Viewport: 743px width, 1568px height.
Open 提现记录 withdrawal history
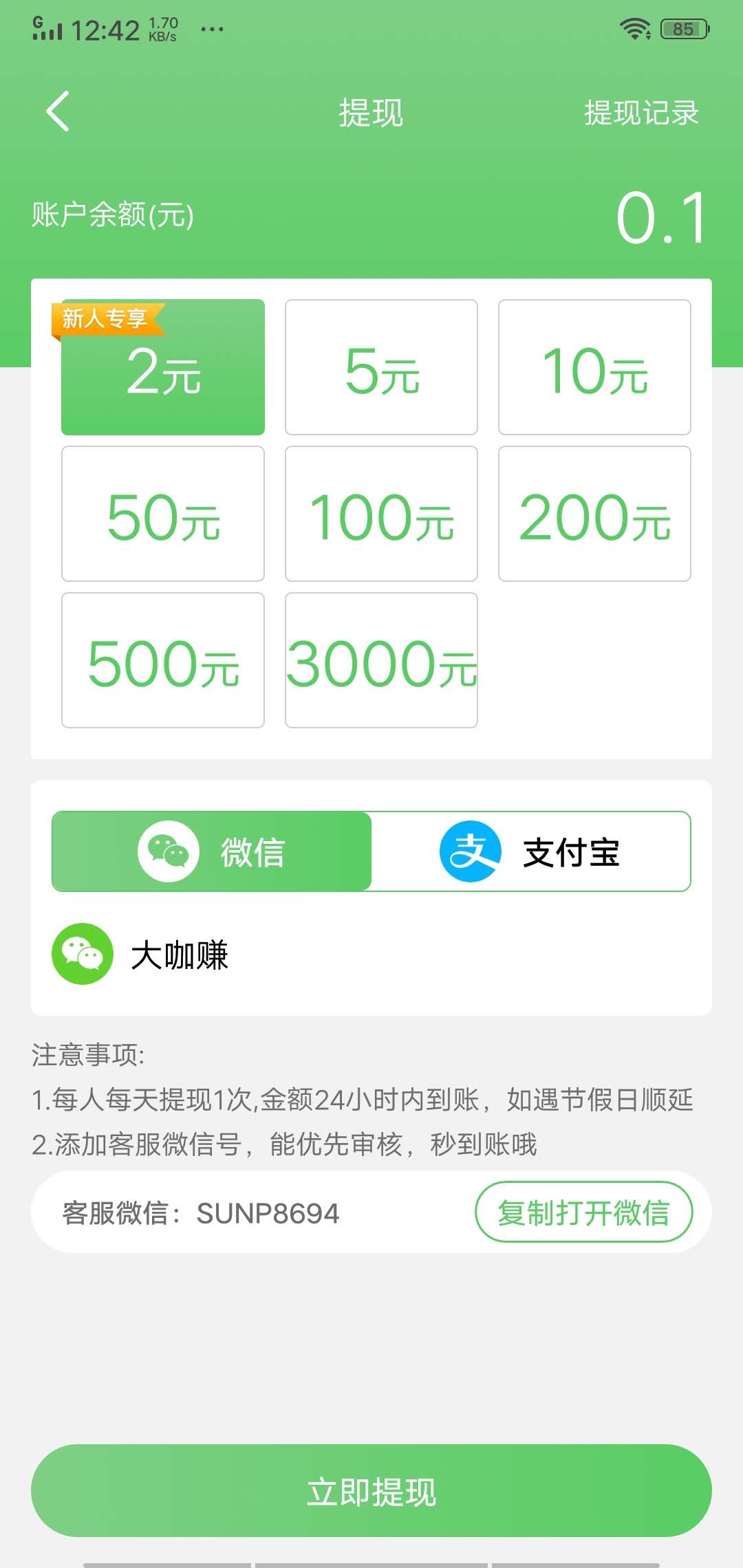(x=641, y=113)
